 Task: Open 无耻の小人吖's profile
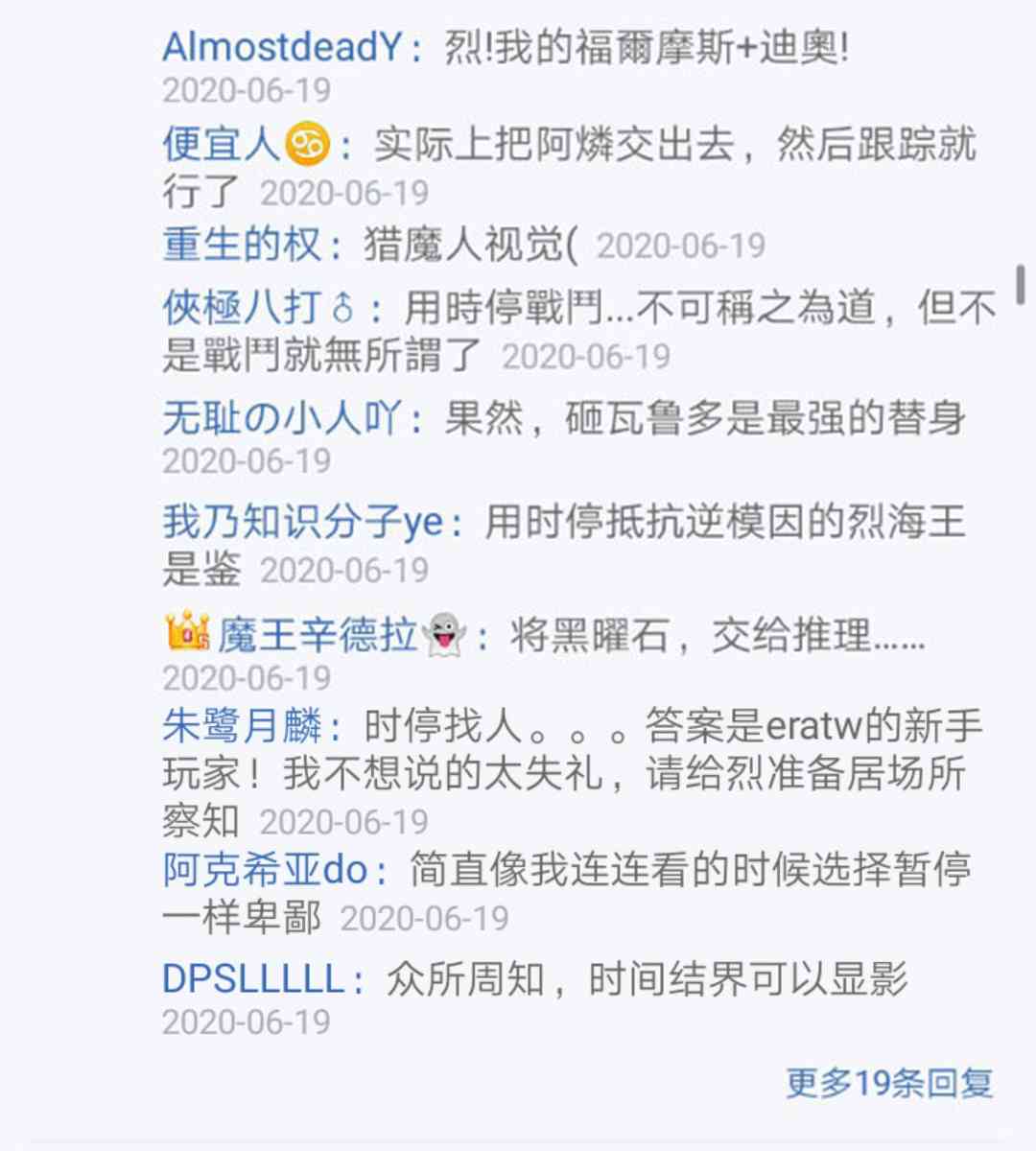coord(282,418)
